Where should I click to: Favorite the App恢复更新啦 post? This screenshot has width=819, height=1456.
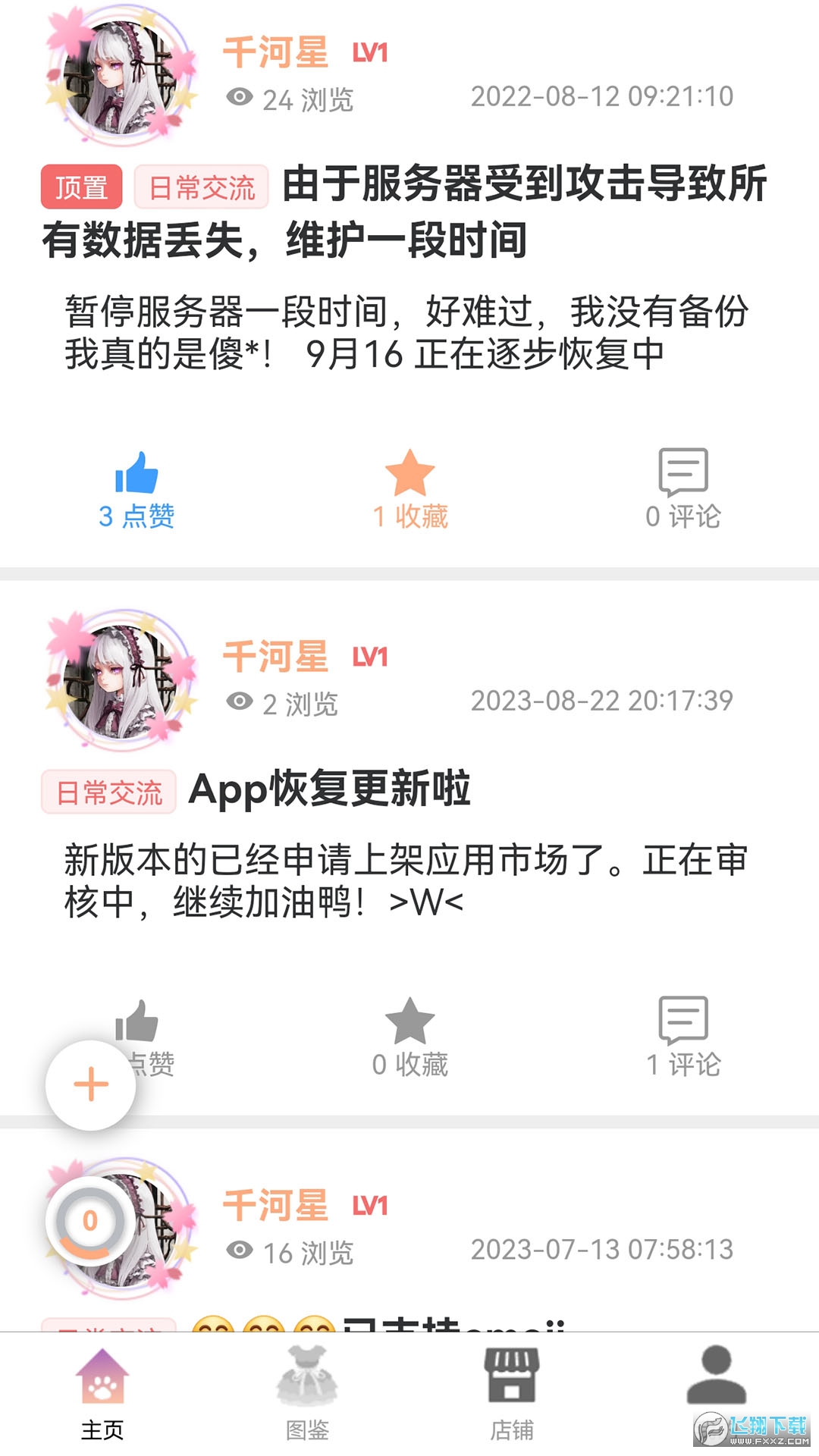409,1037
